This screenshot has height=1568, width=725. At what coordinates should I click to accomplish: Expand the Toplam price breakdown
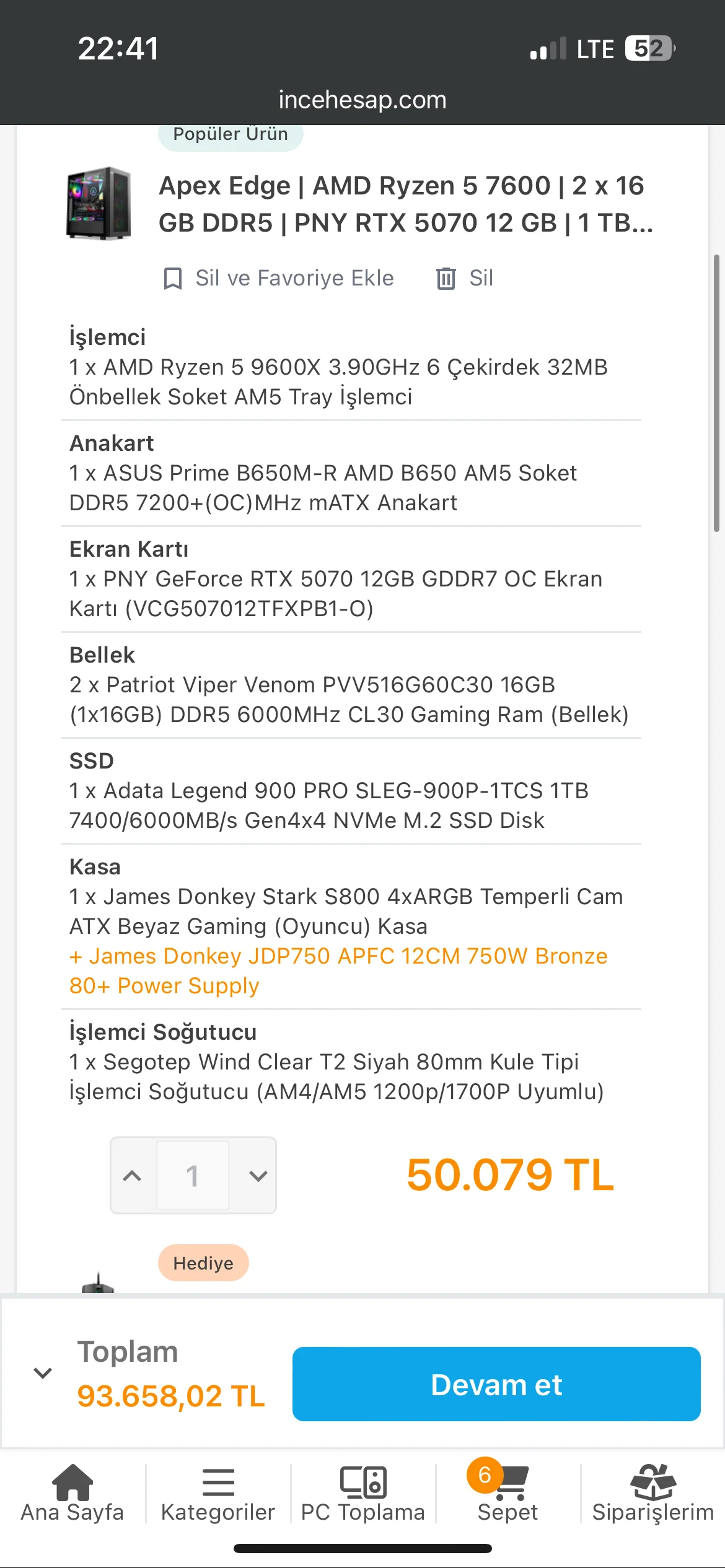point(43,1373)
